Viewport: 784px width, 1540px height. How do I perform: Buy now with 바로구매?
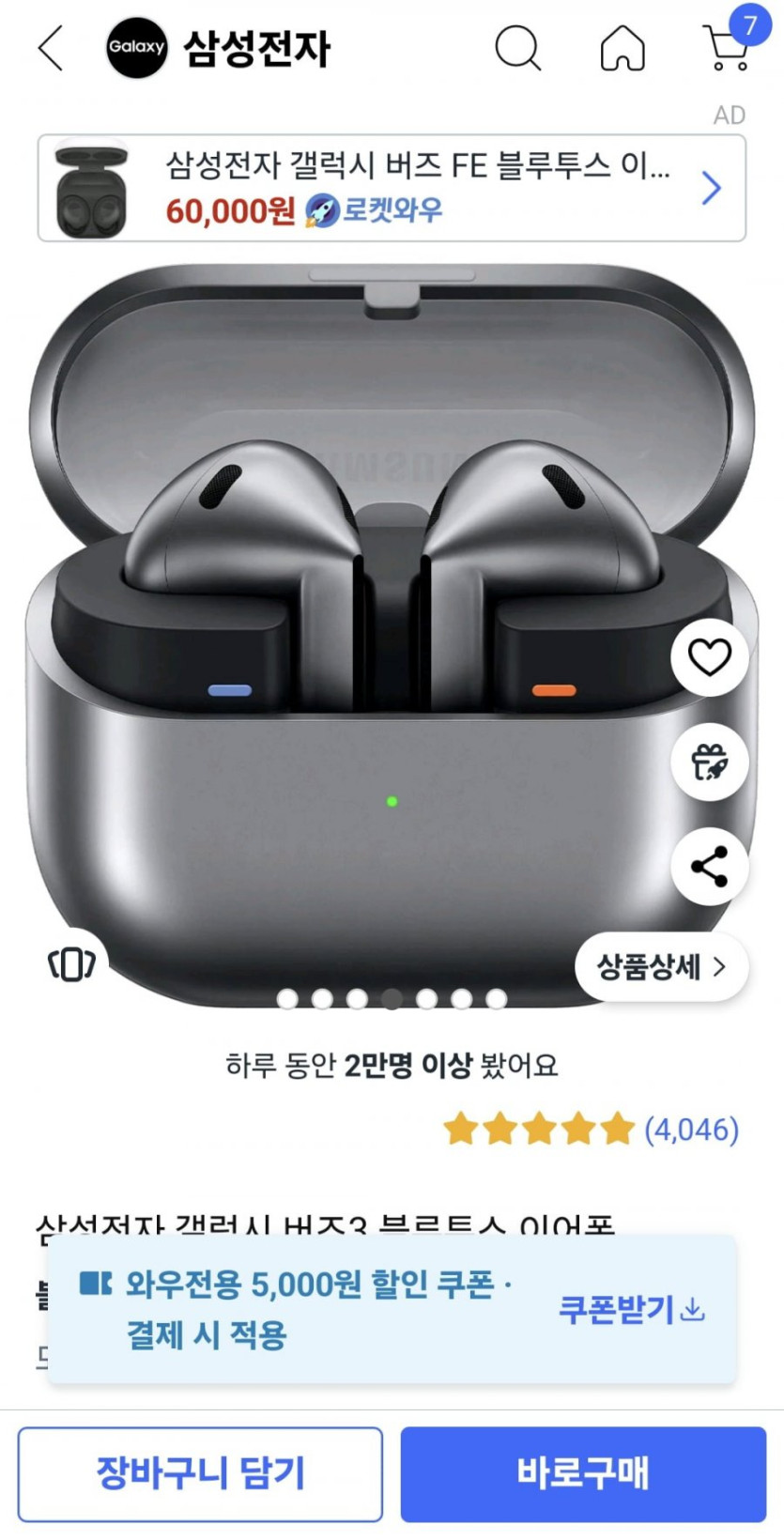[x=583, y=1473]
